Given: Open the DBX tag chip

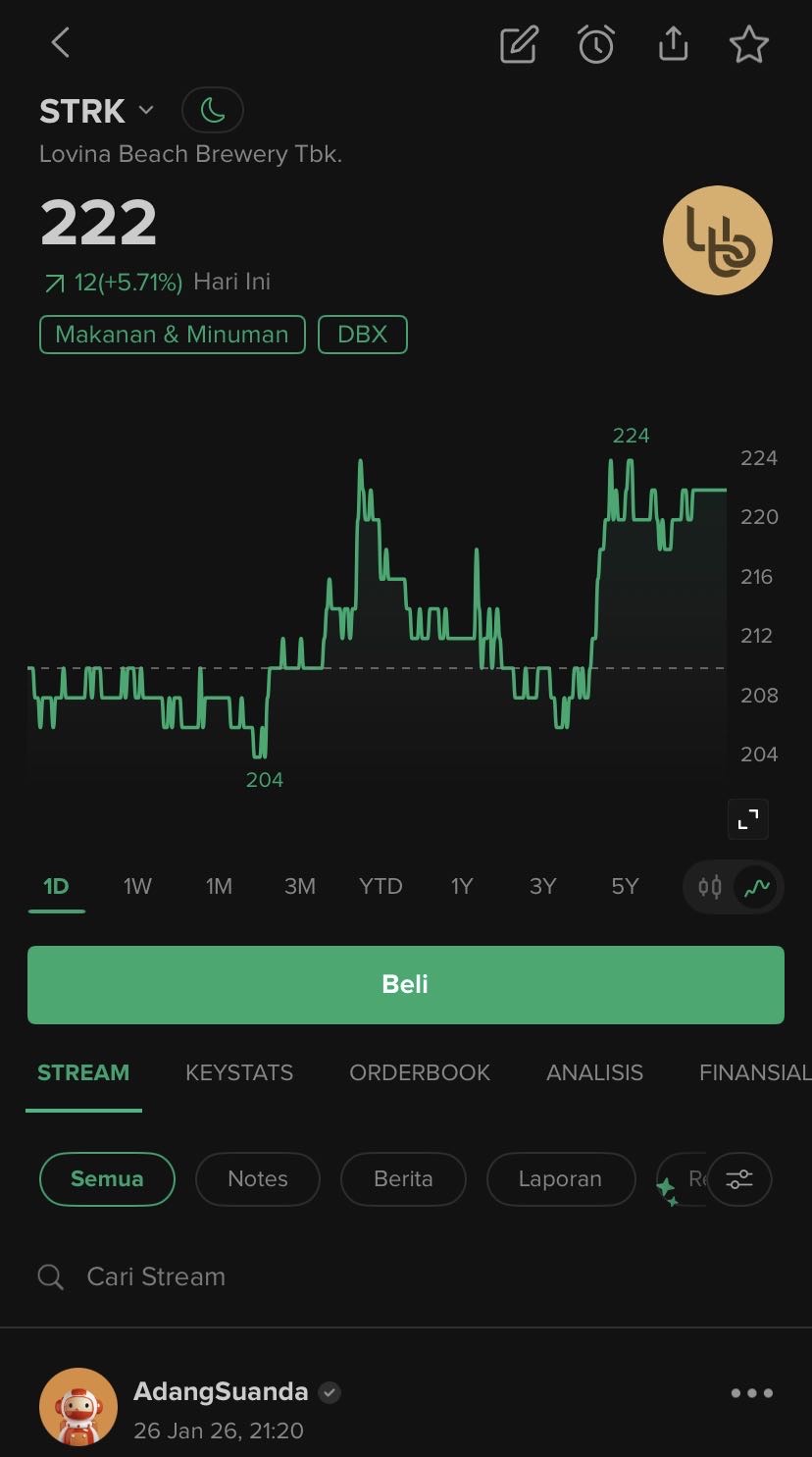Looking at the screenshot, I should 362,335.
